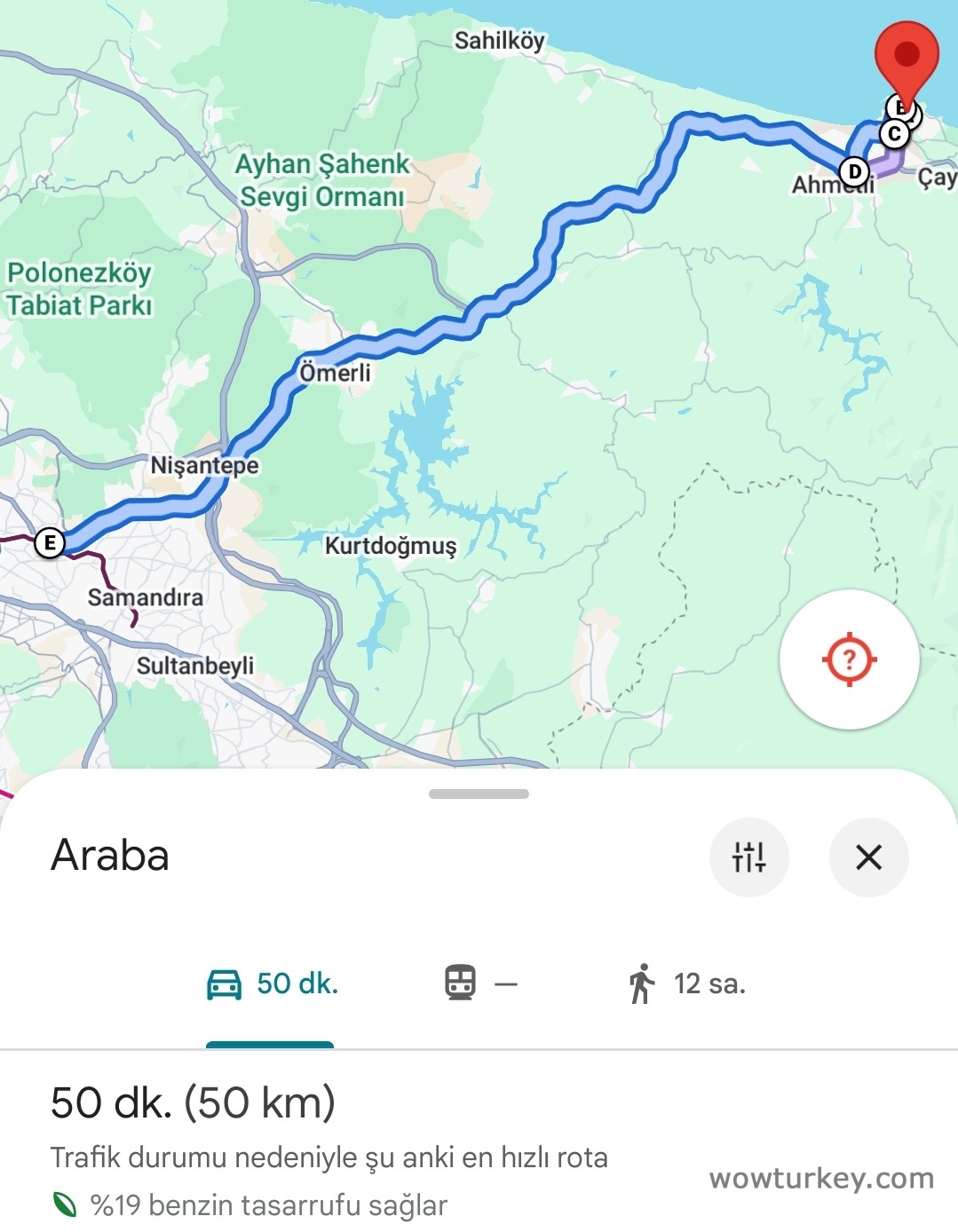Image resolution: width=958 pixels, height=1232 pixels.
Task: Select waypoint marker D near Ahmetli
Action: [853, 169]
